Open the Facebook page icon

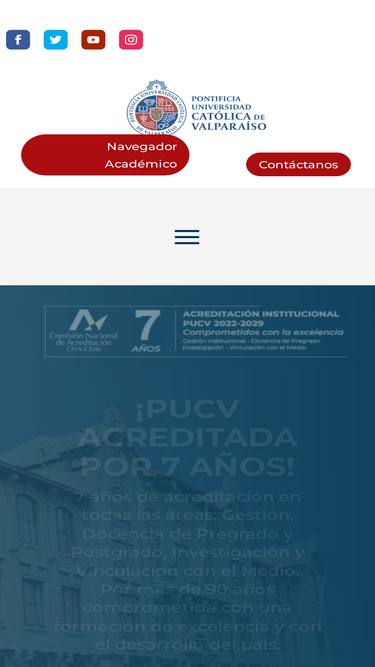[18, 40]
